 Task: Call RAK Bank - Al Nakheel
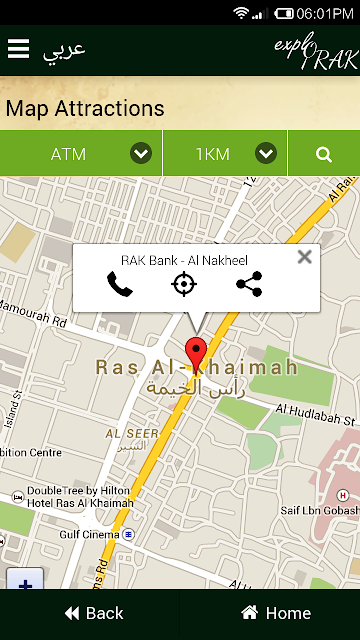click(120, 284)
